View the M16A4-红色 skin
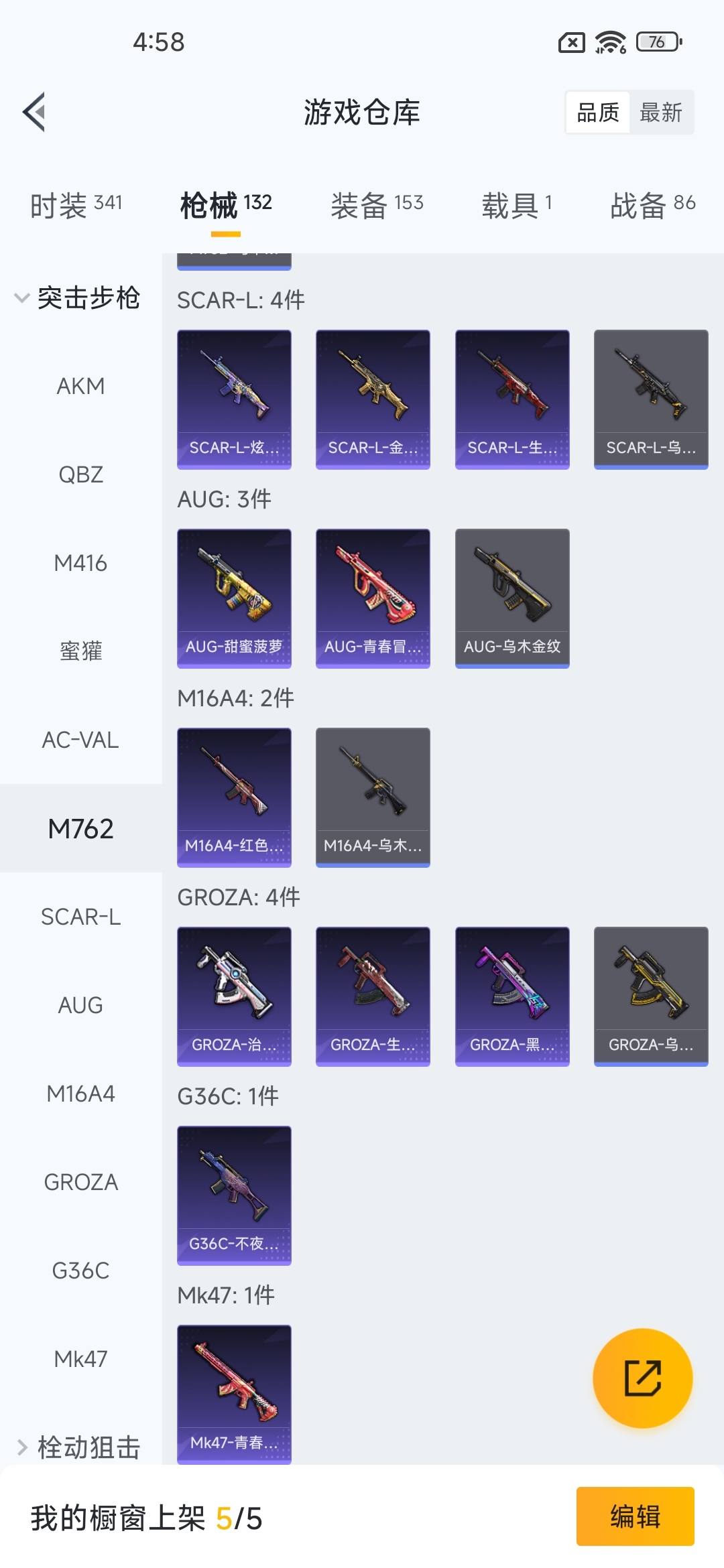 tap(234, 797)
